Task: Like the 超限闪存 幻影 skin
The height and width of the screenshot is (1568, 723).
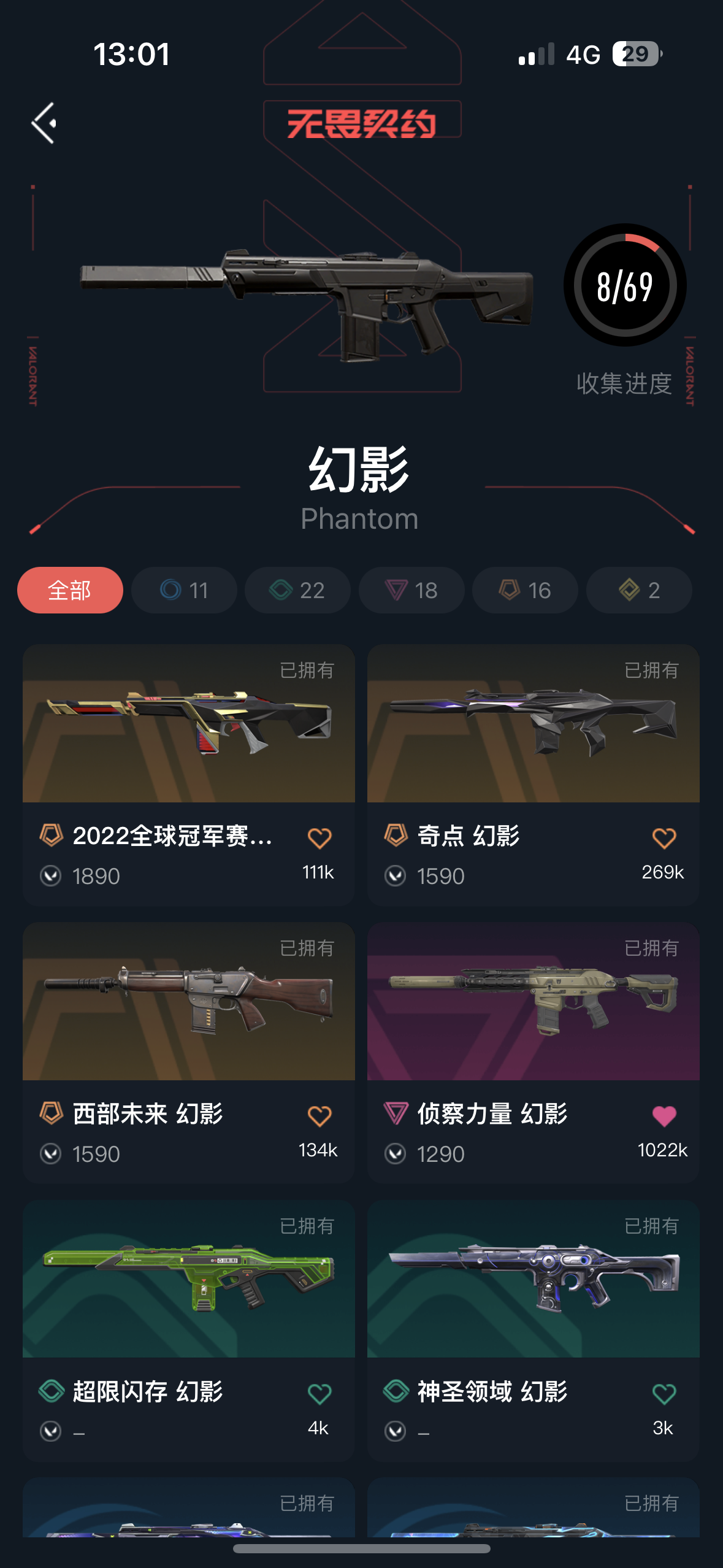Action: pos(319,1394)
